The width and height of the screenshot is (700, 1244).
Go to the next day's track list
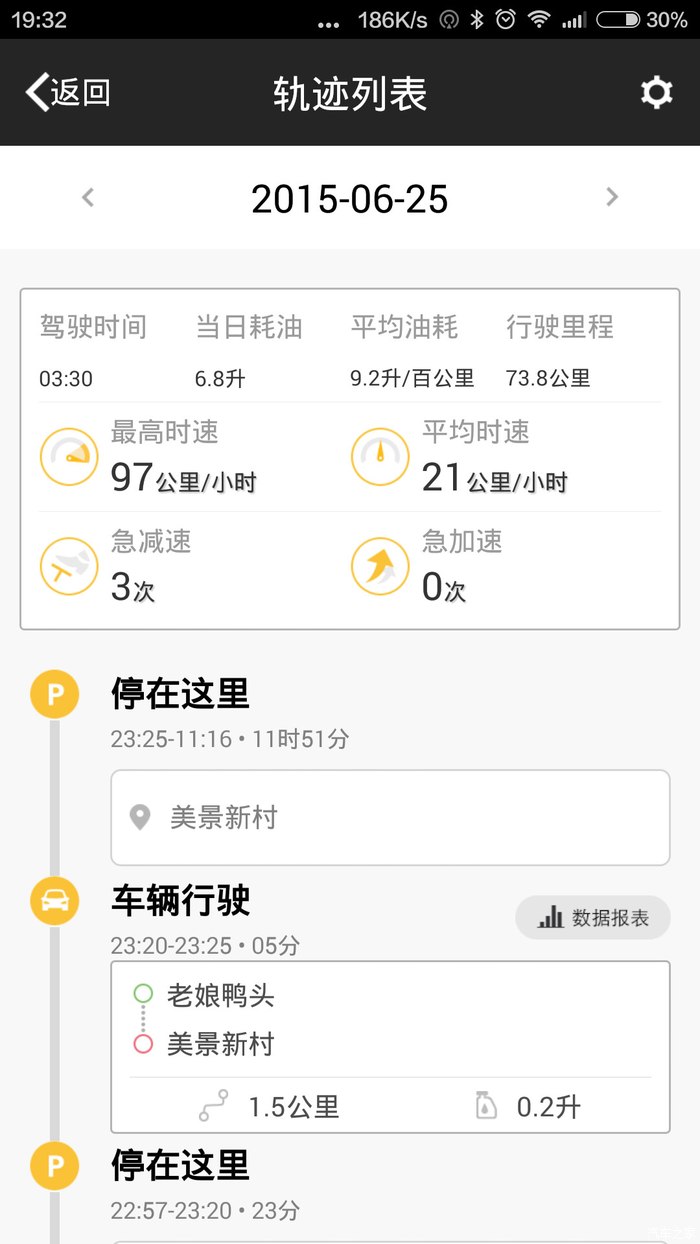coord(612,198)
